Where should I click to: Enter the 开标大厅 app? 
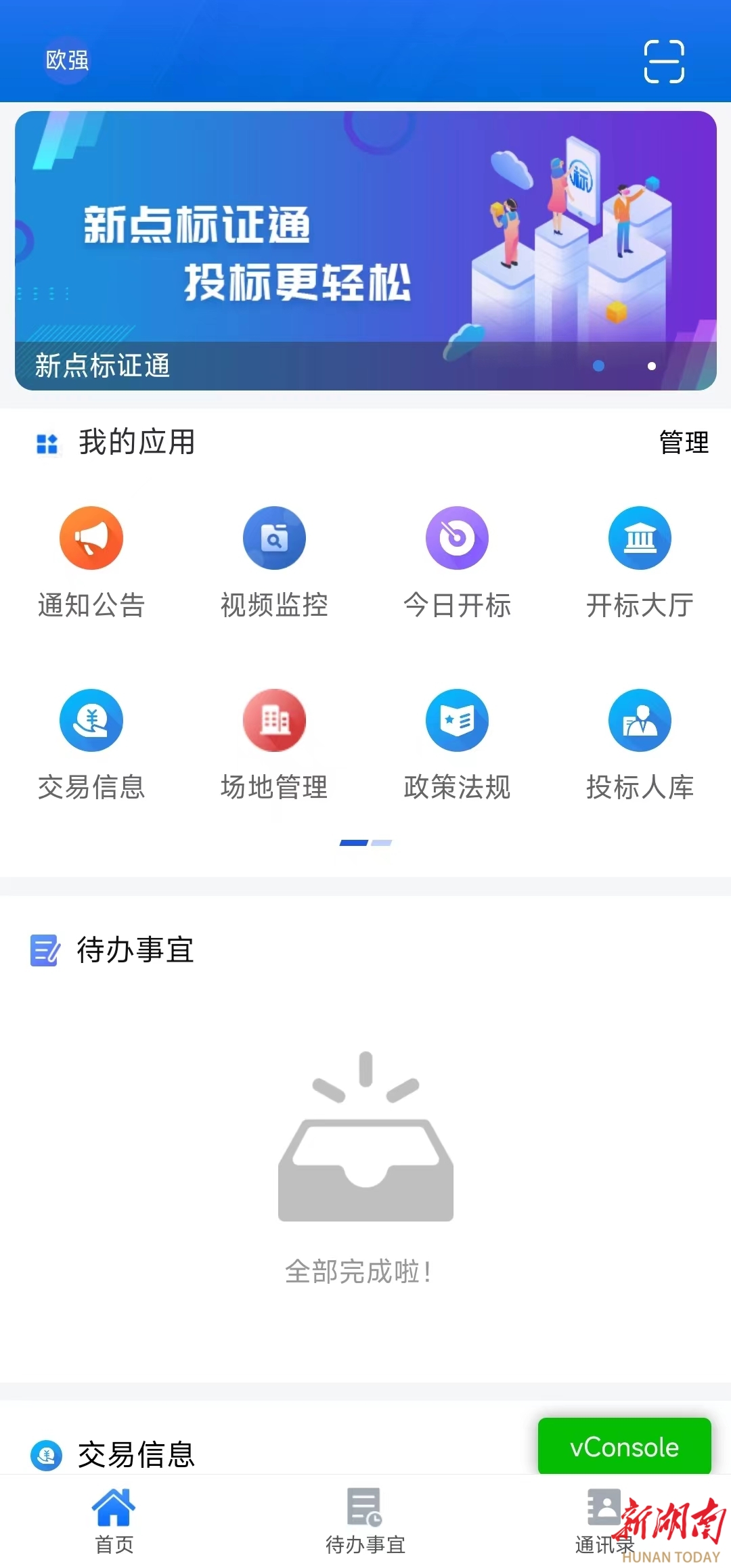(x=640, y=562)
